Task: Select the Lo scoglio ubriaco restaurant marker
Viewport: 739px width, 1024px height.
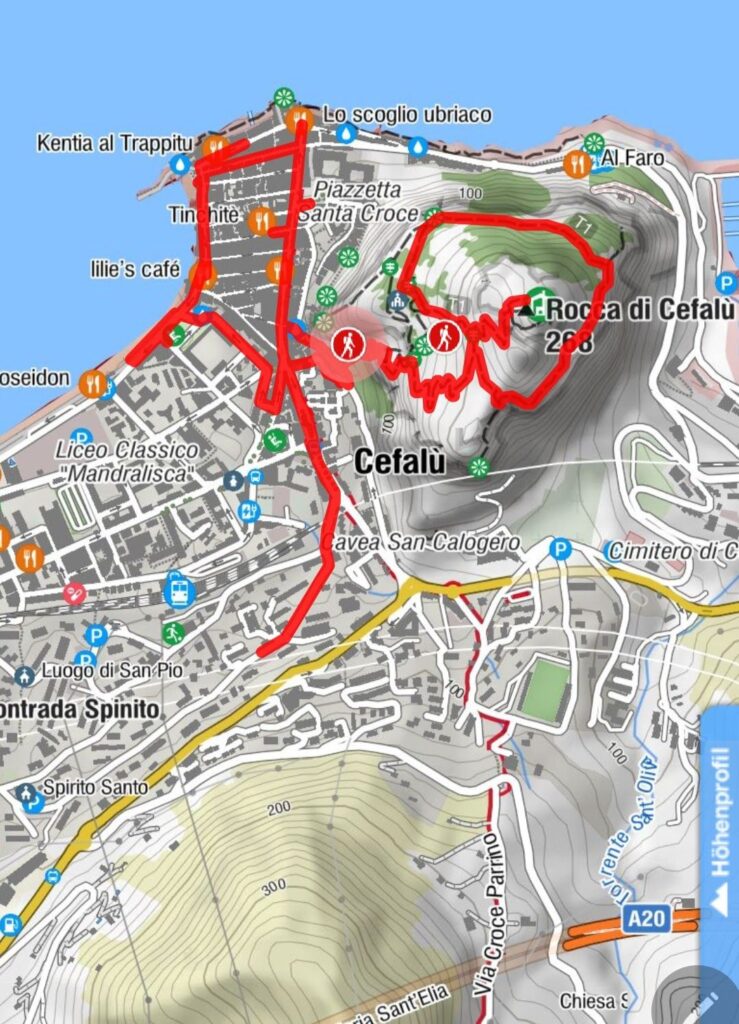Action: click(x=299, y=120)
